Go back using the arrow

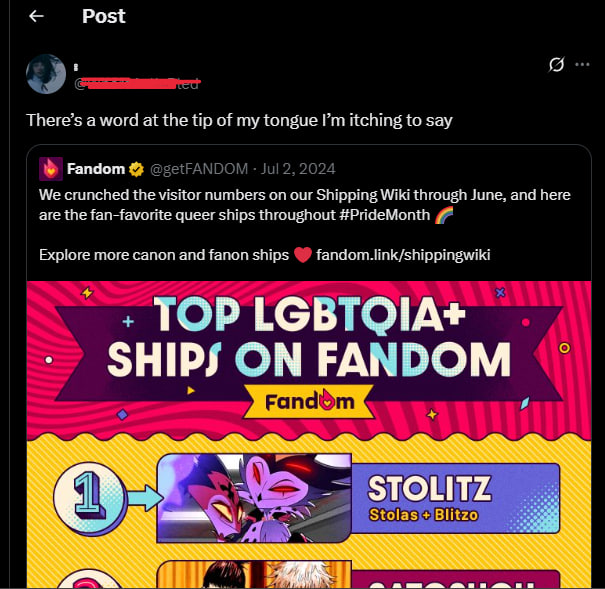tap(36, 16)
